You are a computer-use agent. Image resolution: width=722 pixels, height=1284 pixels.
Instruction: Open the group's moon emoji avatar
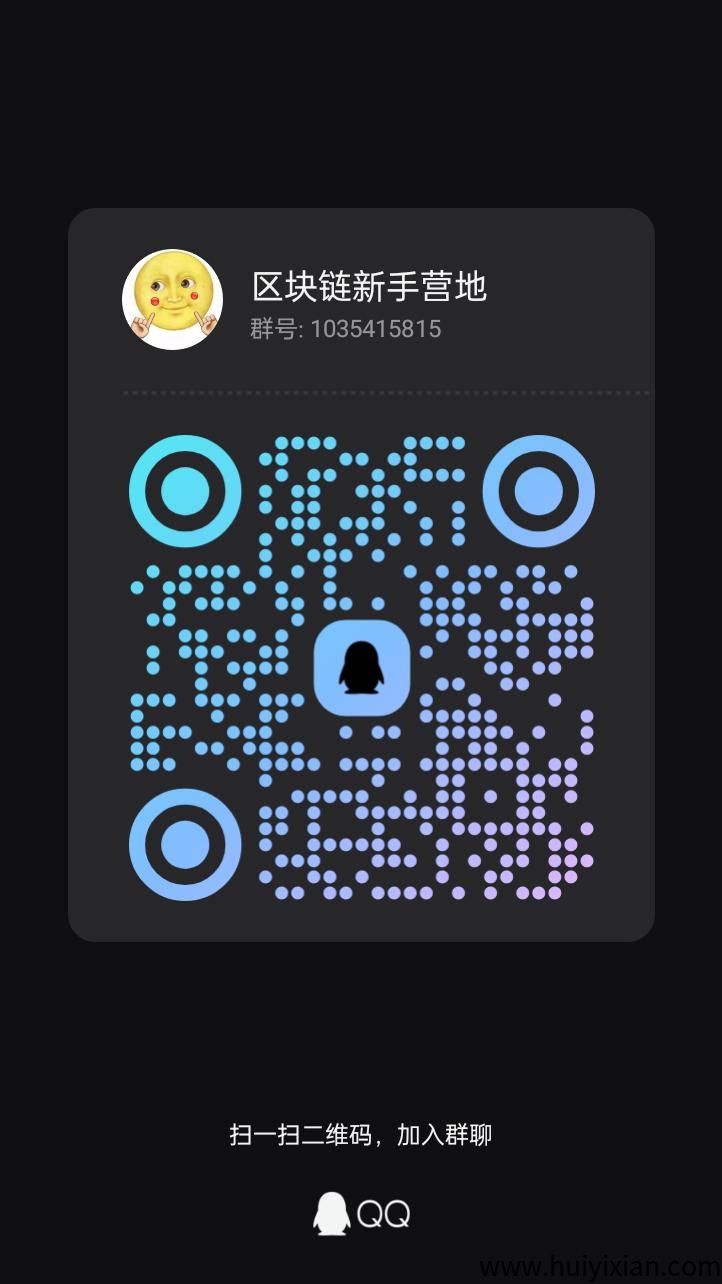click(x=172, y=297)
